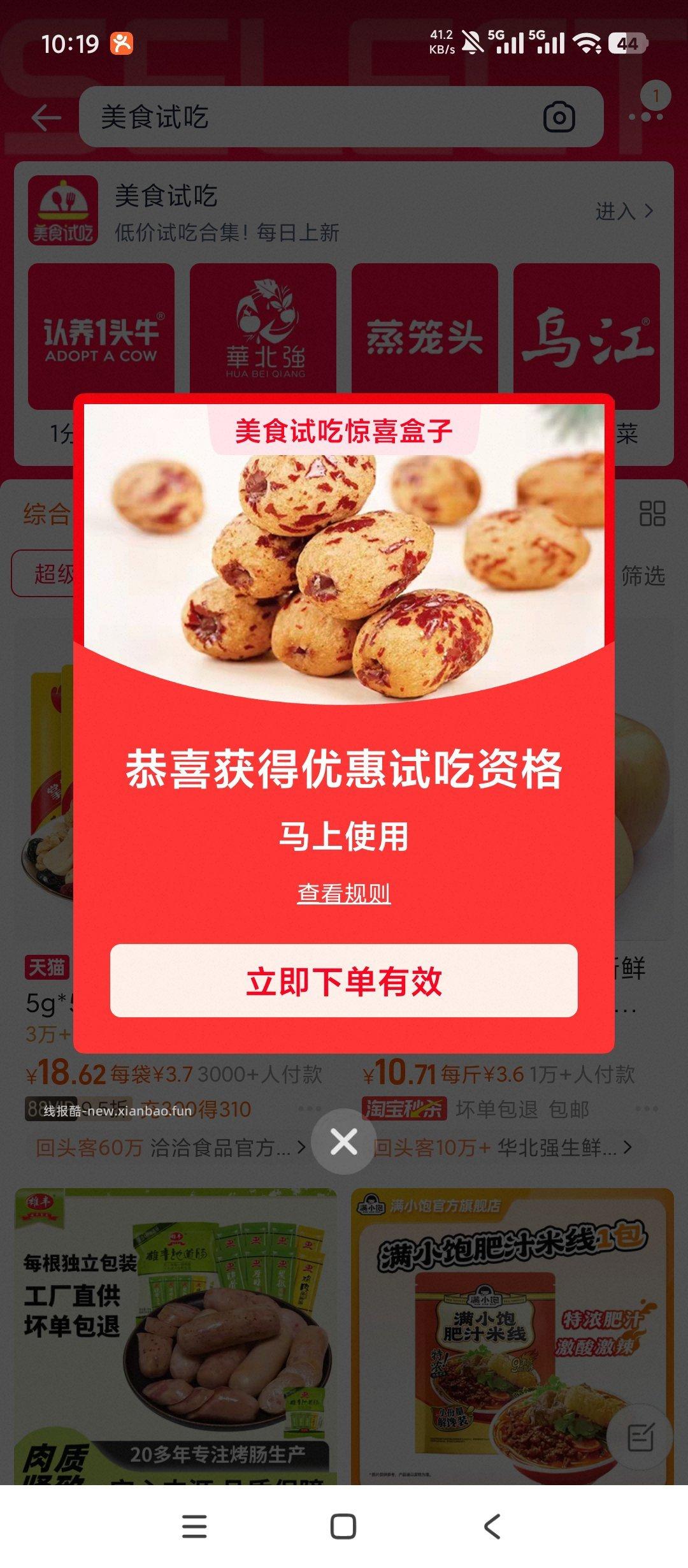
Task: Open 查看规则 to view rules
Action: pos(344,895)
